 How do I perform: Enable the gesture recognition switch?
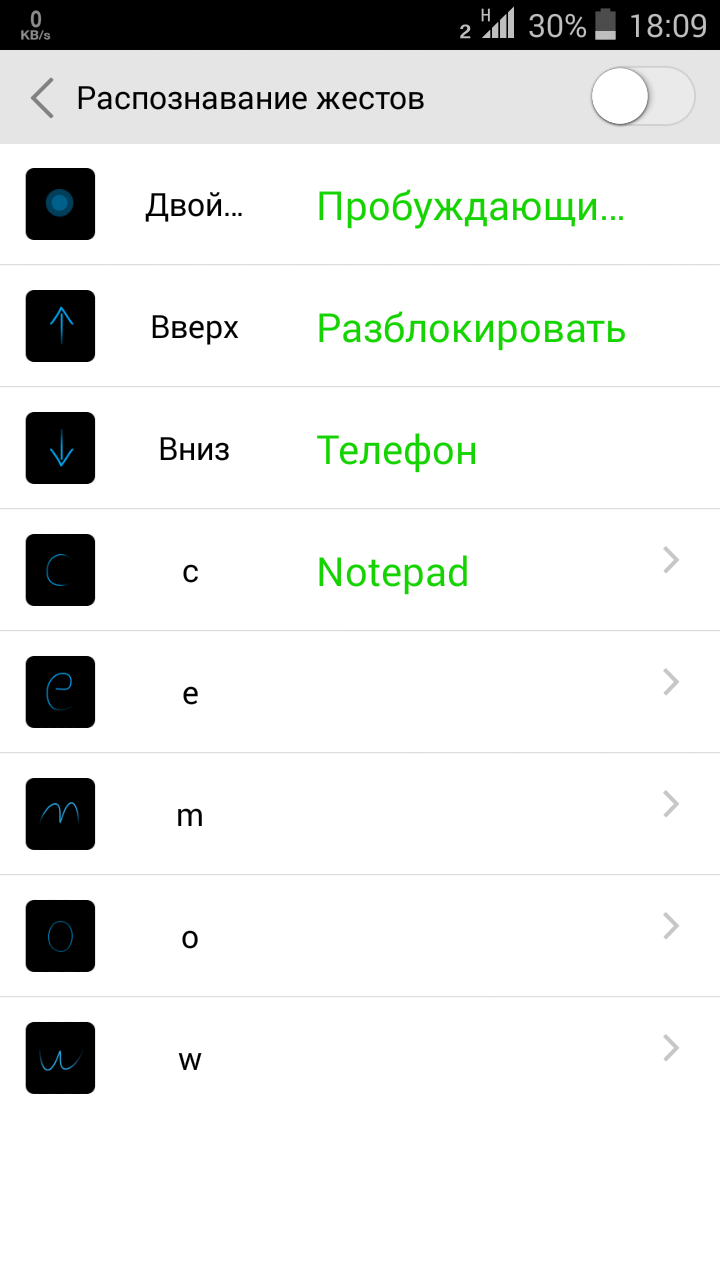click(x=642, y=96)
